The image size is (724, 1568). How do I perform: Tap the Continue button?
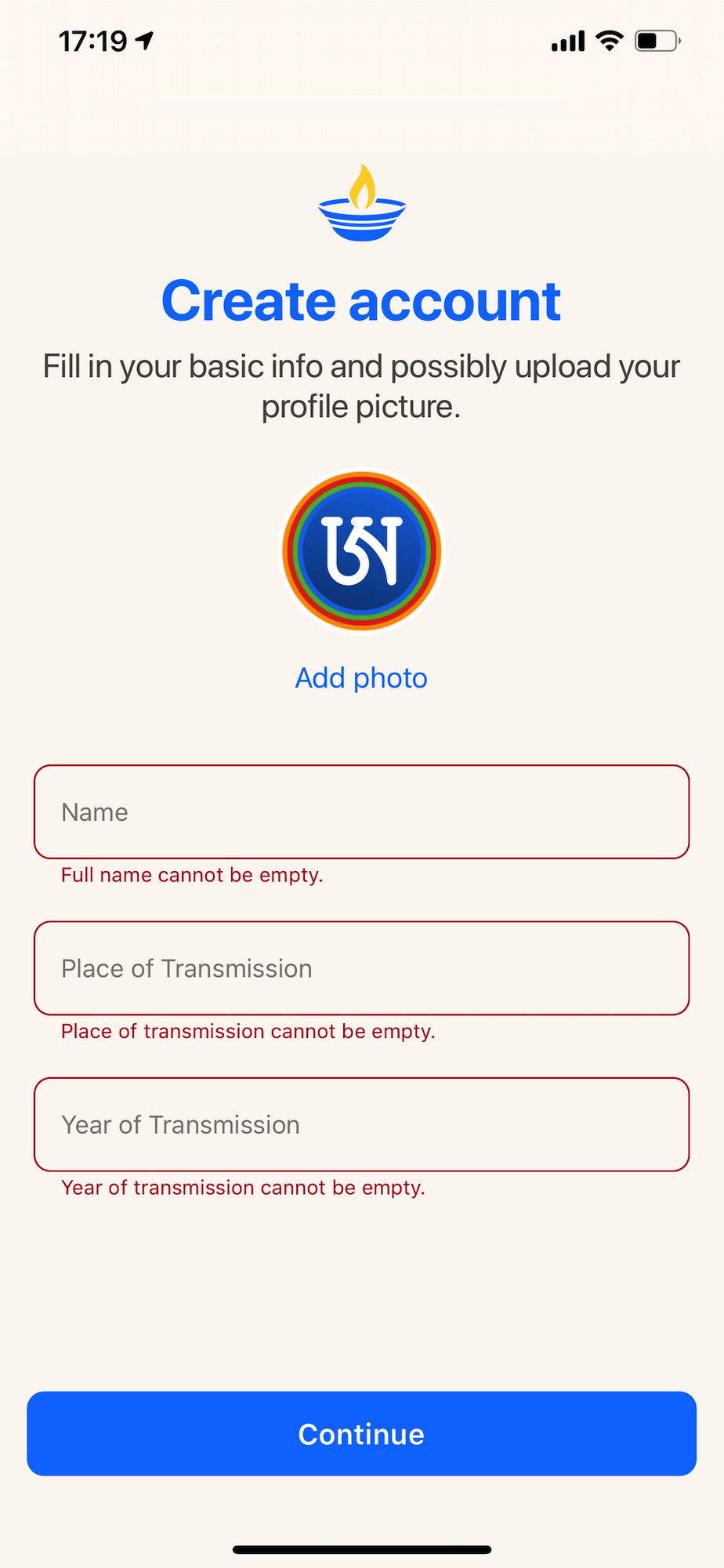click(x=361, y=1433)
